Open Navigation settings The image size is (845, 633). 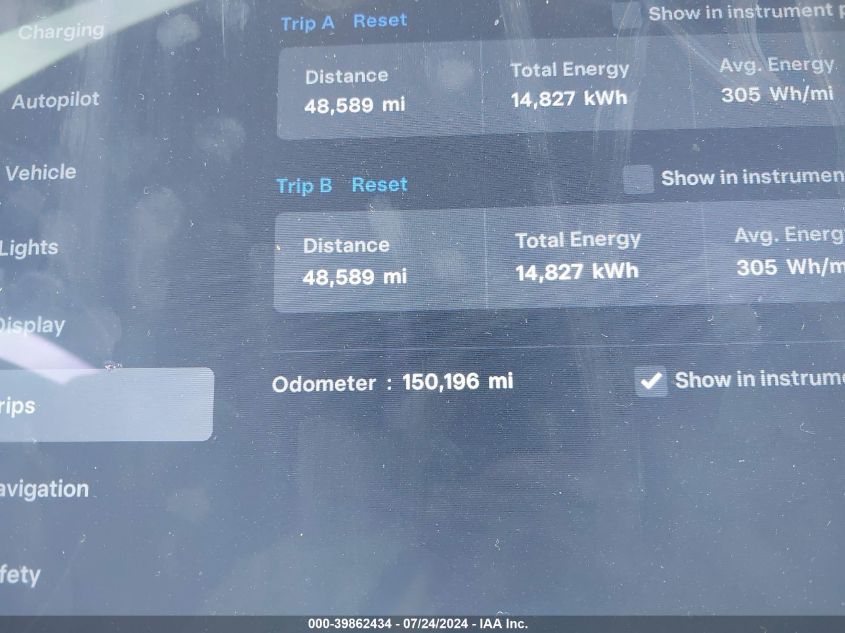pyautogui.click(x=45, y=490)
